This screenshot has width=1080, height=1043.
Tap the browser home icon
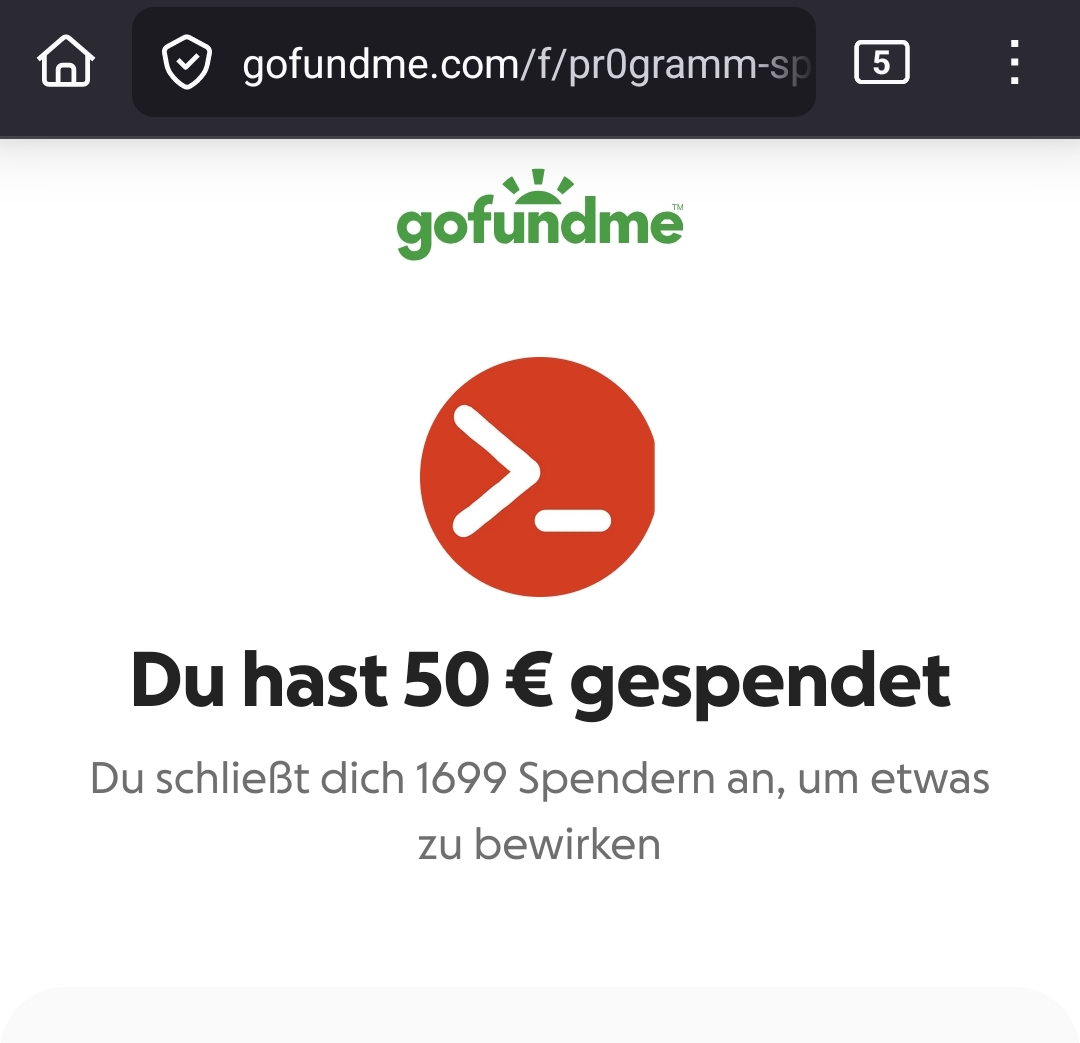click(66, 63)
